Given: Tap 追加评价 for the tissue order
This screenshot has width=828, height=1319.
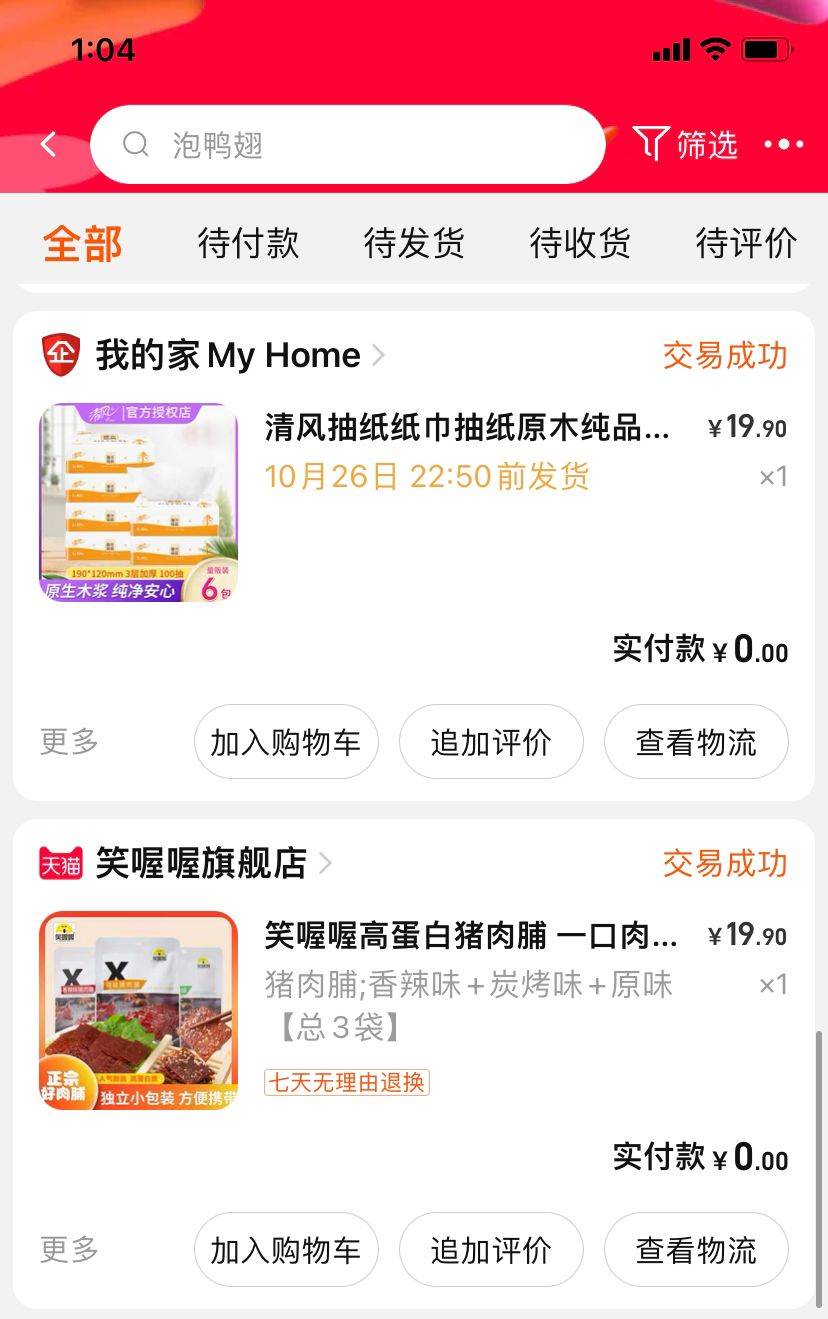Looking at the screenshot, I should point(491,741).
